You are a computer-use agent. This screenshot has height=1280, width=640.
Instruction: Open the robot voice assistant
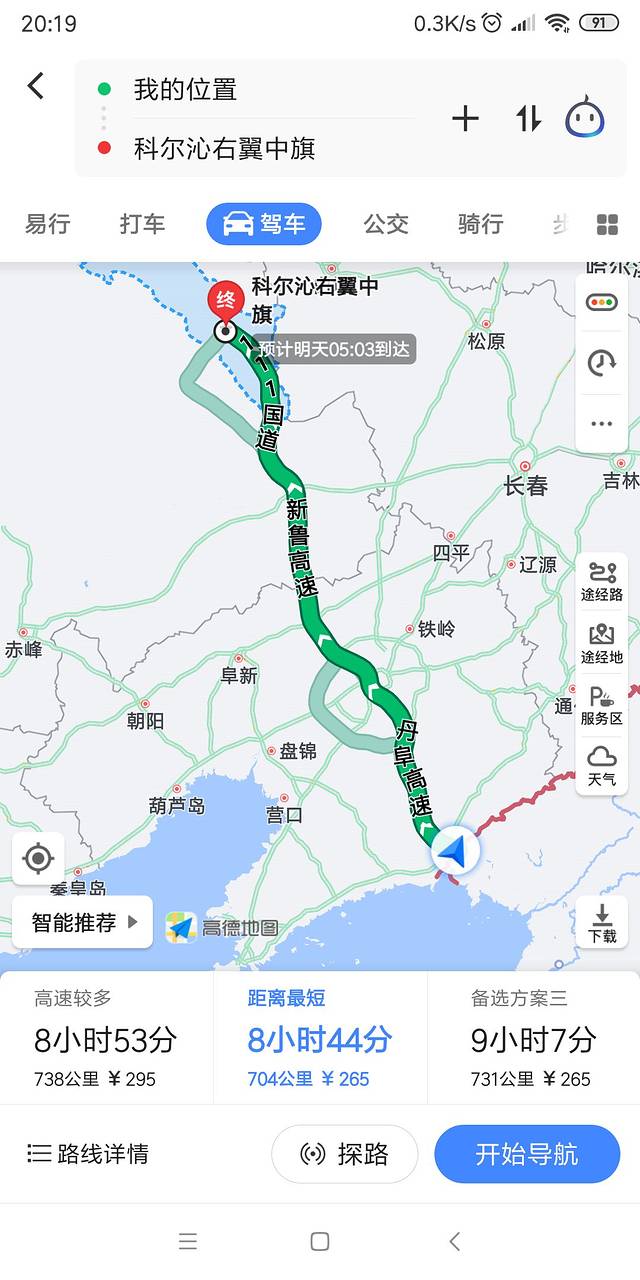point(585,119)
